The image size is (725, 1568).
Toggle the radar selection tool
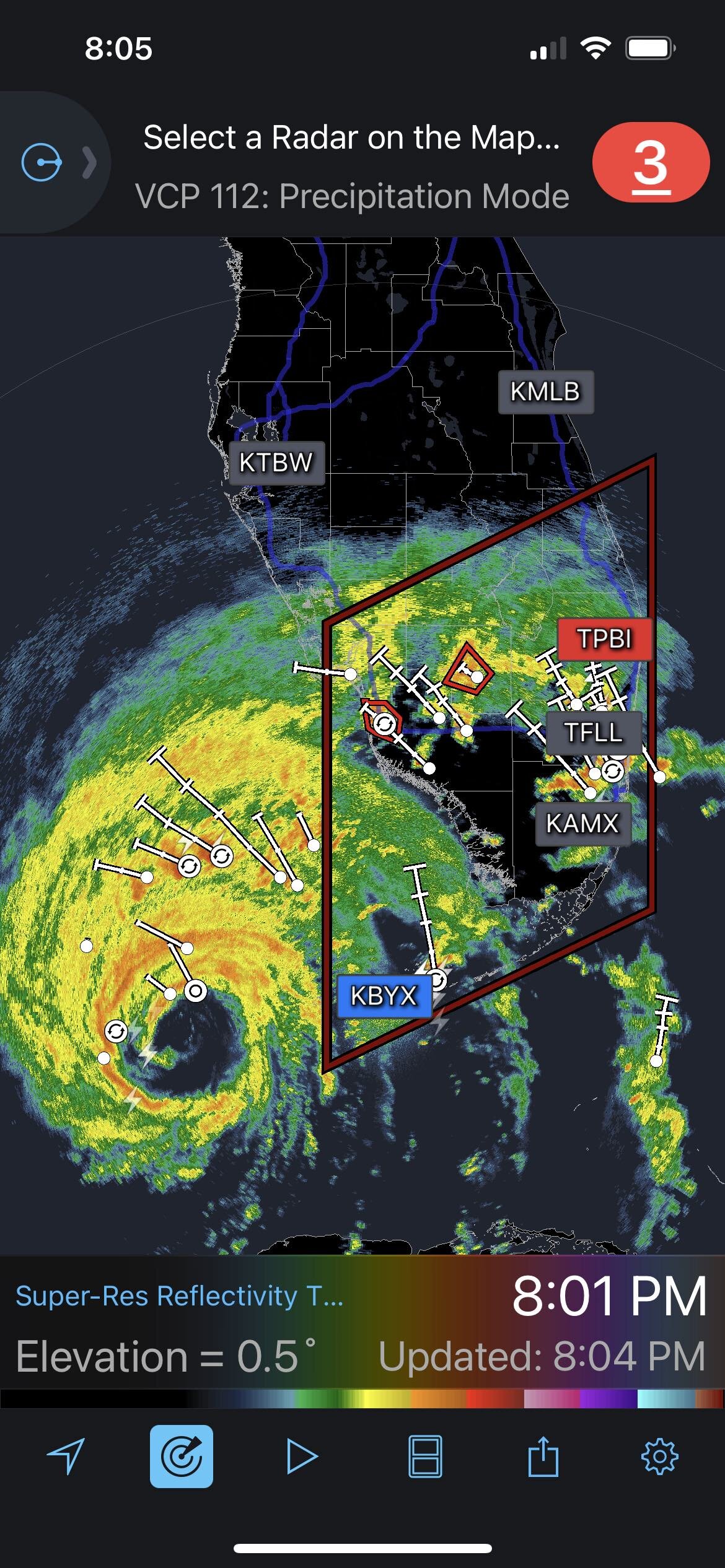(182, 1456)
